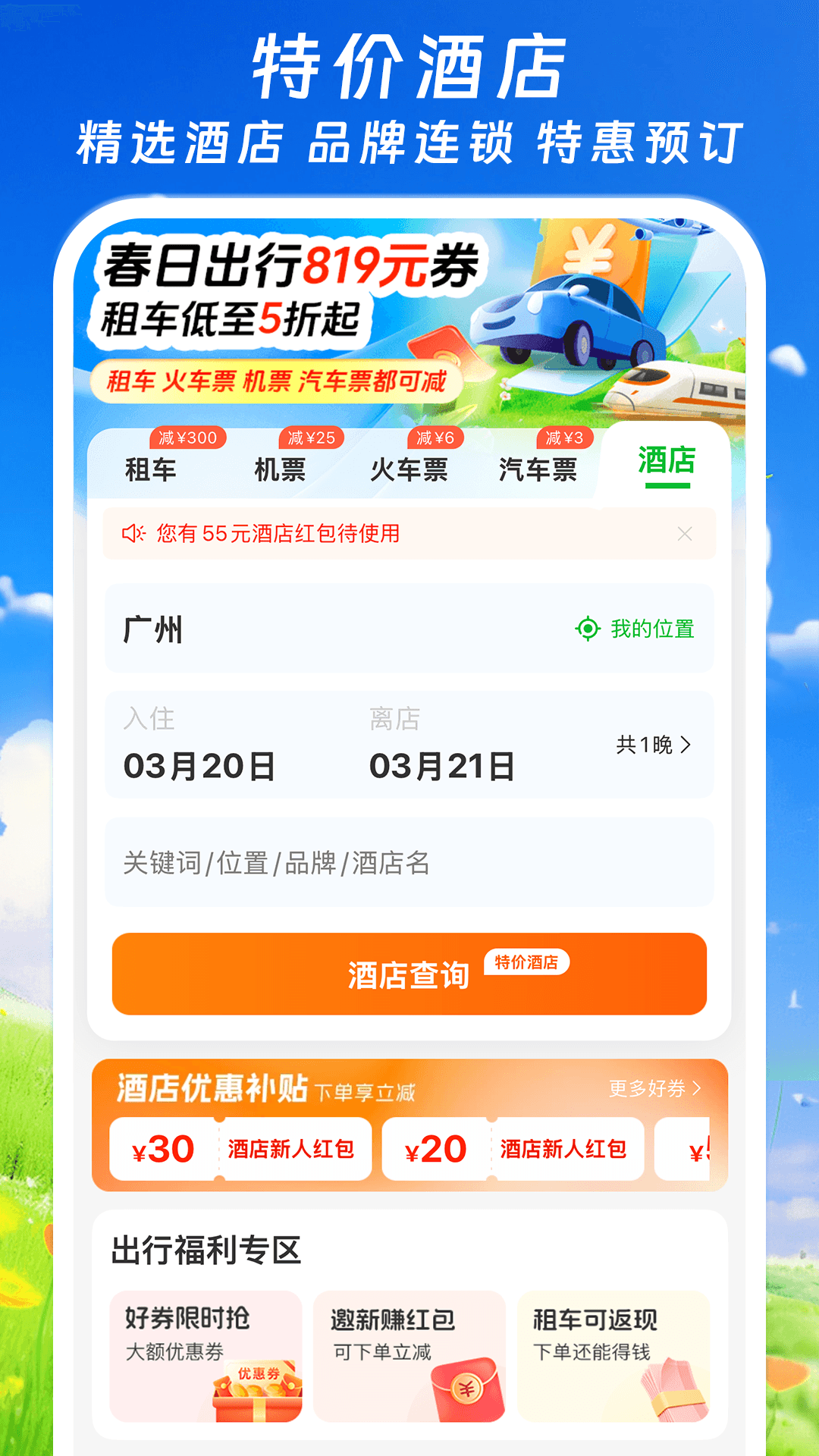This screenshot has height=1456, width=819.
Task: Select the ¥30 酒店新人红包 coupon
Action: tap(240, 1149)
